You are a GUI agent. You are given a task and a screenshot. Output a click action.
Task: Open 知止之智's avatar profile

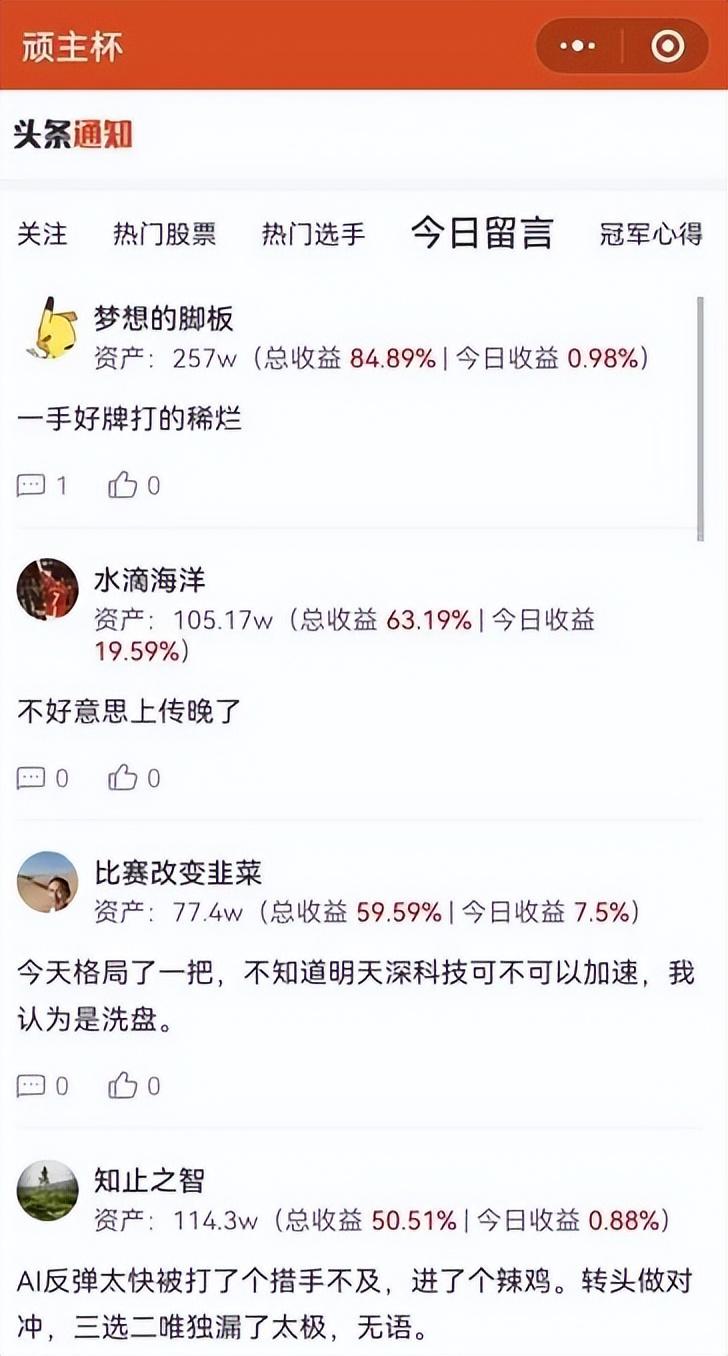(47, 1190)
